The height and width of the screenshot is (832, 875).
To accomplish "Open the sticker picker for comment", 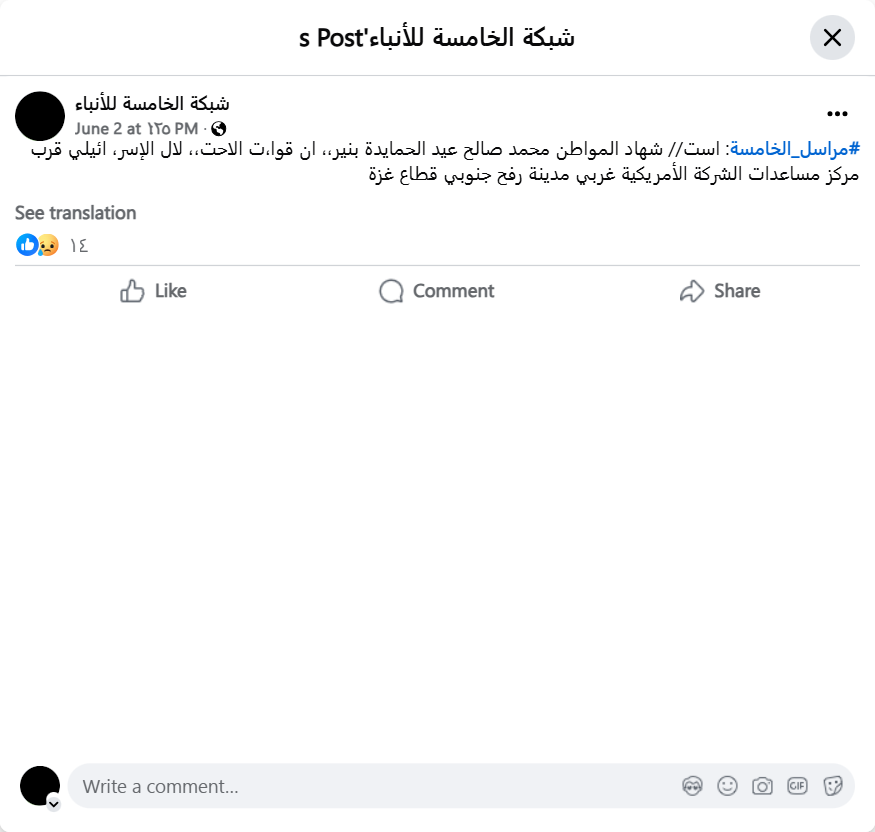I will (832, 786).
